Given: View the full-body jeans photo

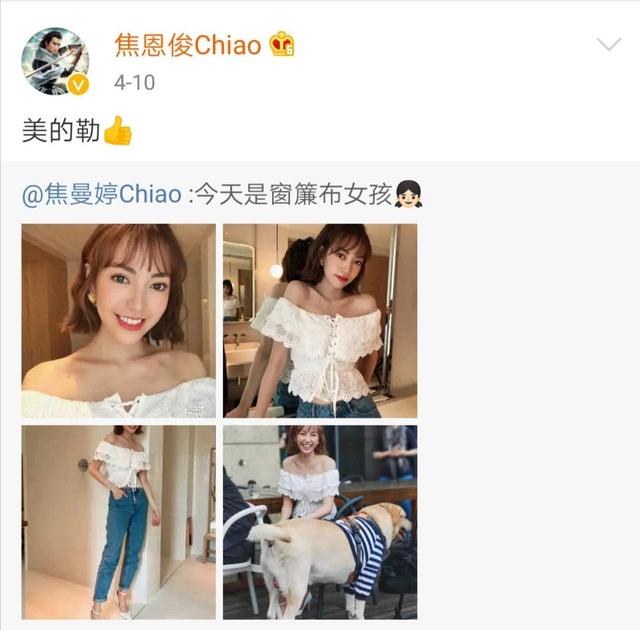Looking at the screenshot, I should click(119, 522).
